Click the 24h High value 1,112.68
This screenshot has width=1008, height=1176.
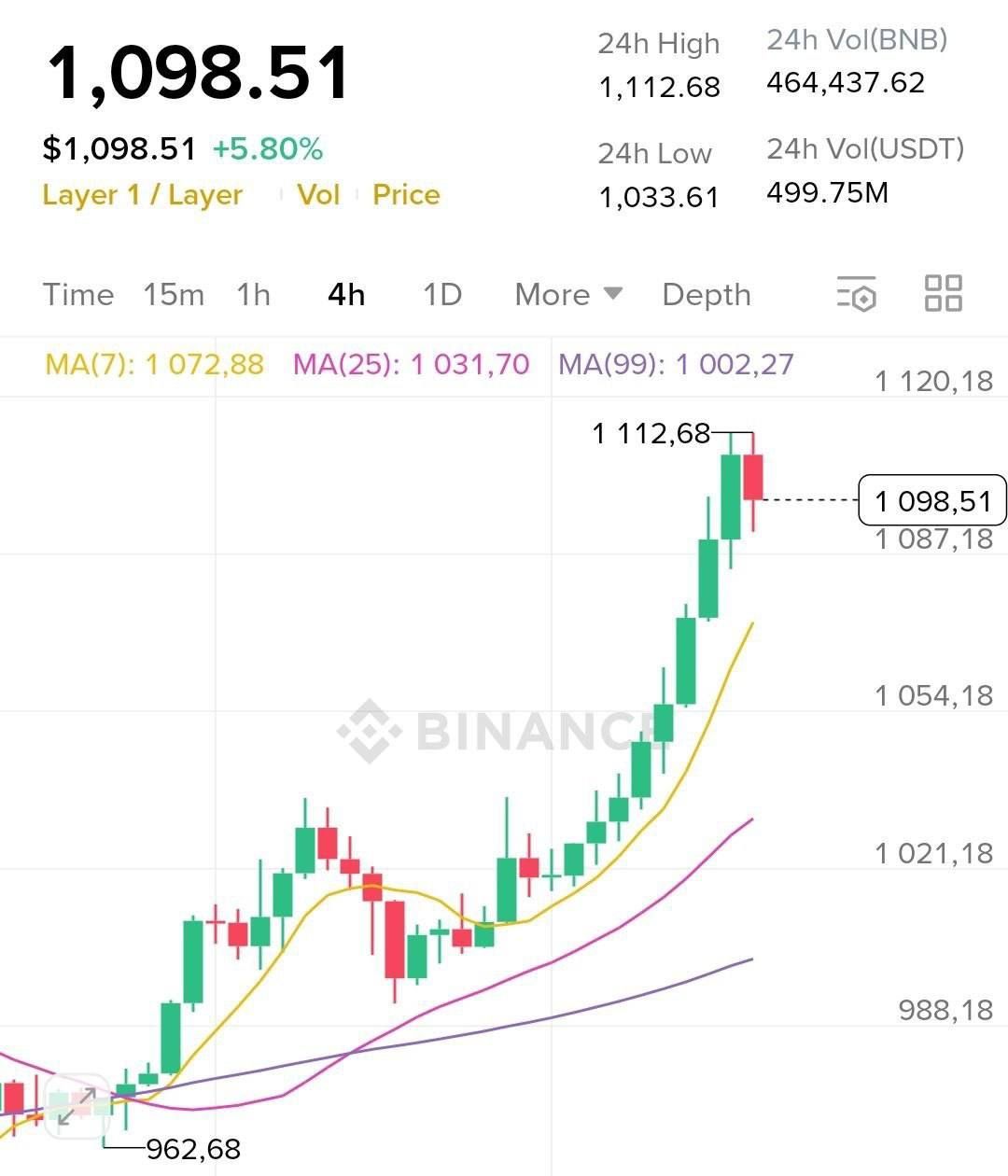tap(659, 88)
